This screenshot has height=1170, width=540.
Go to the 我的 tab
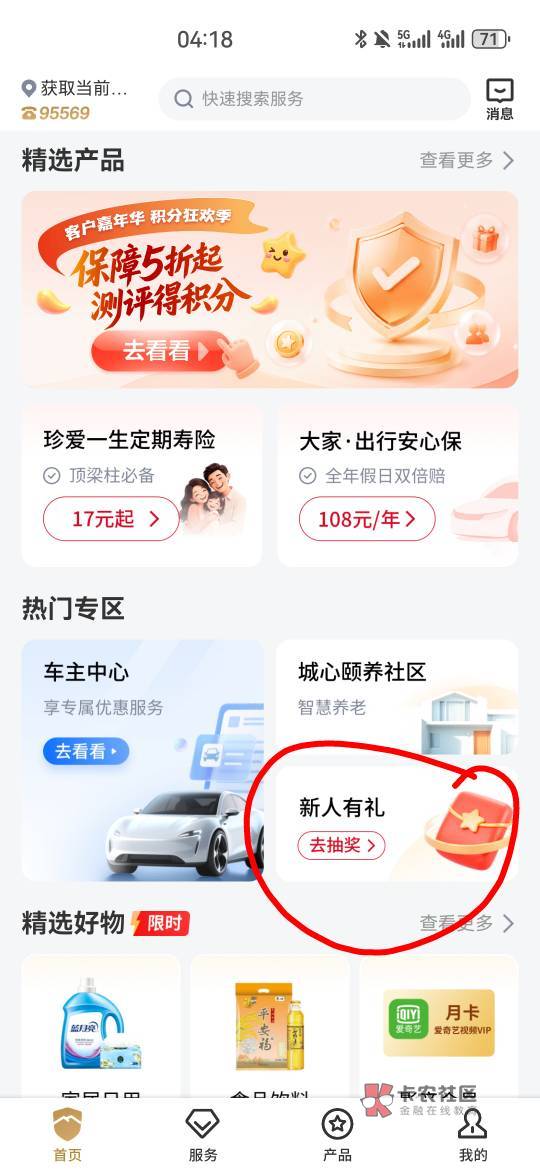(472, 1135)
